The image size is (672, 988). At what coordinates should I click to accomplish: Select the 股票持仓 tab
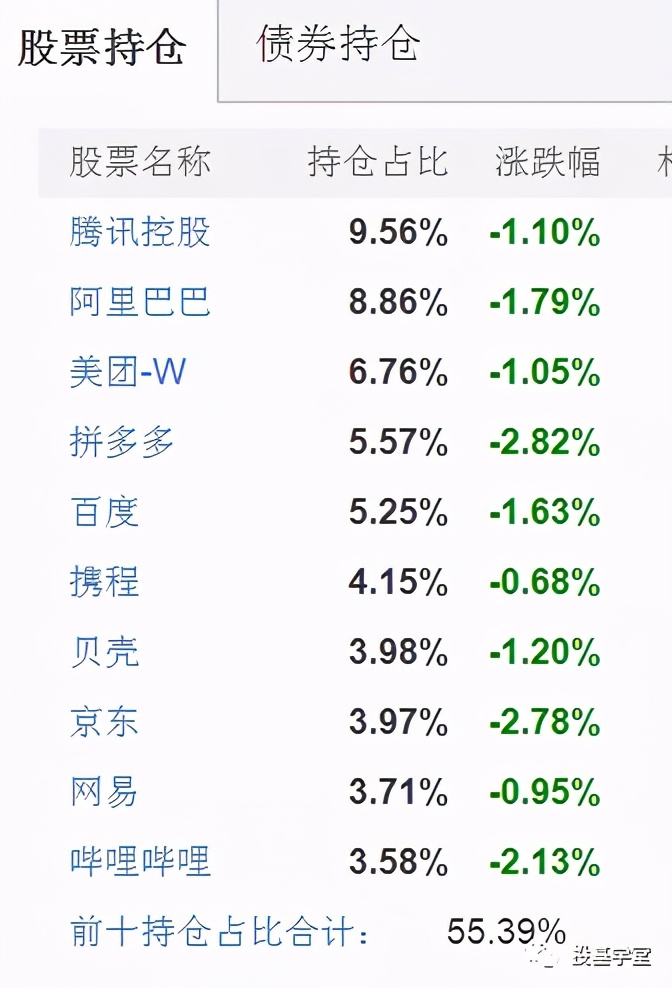[102, 48]
